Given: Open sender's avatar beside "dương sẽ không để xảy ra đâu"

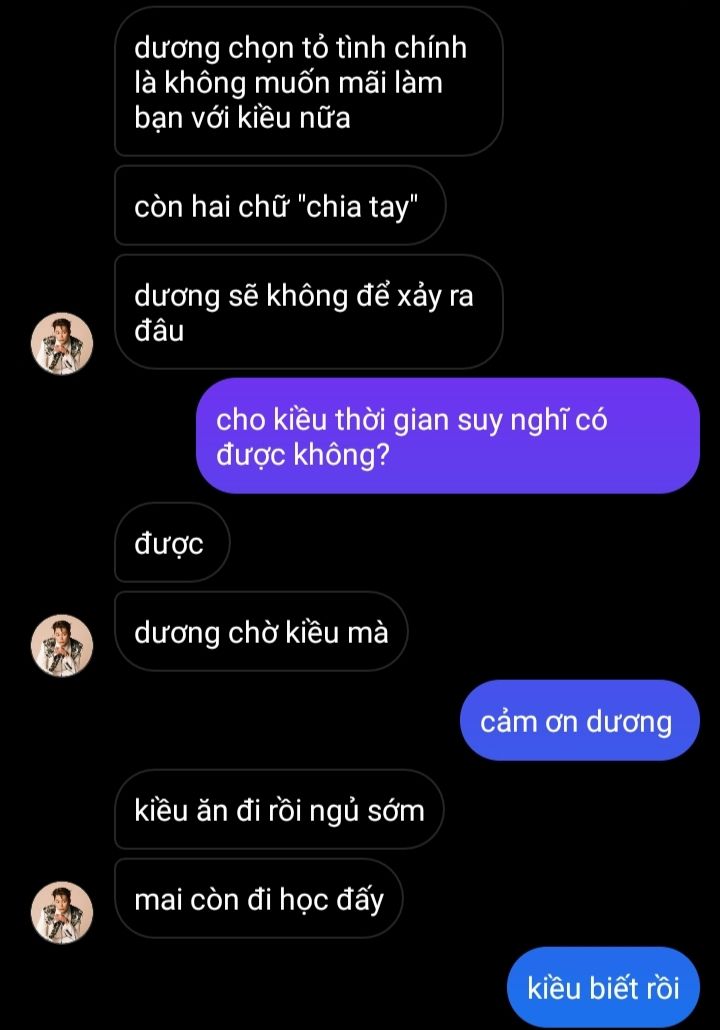Looking at the screenshot, I should pyautogui.click(x=63, y=343).
